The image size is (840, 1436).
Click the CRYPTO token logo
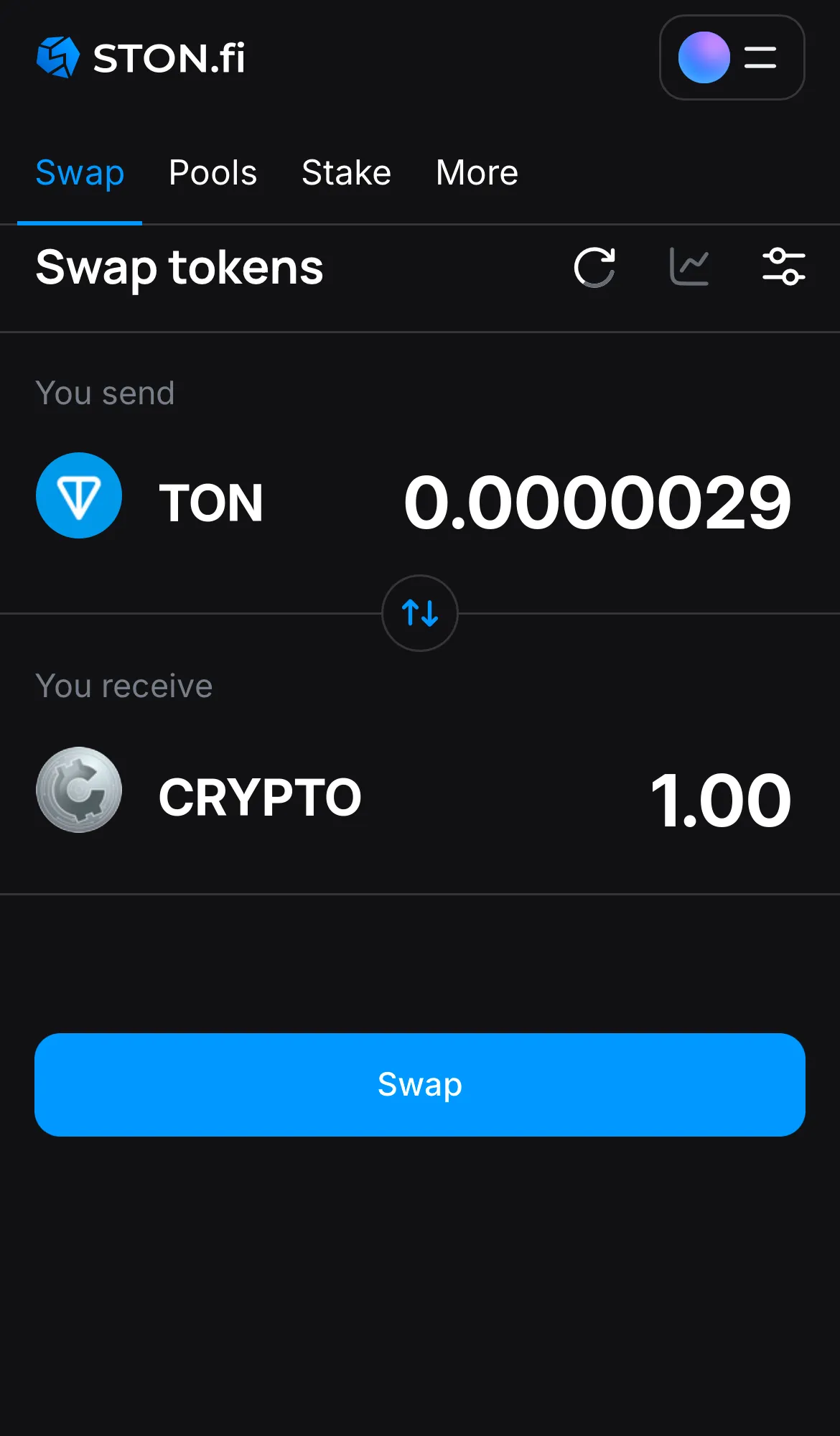click(x=79, y=790)
